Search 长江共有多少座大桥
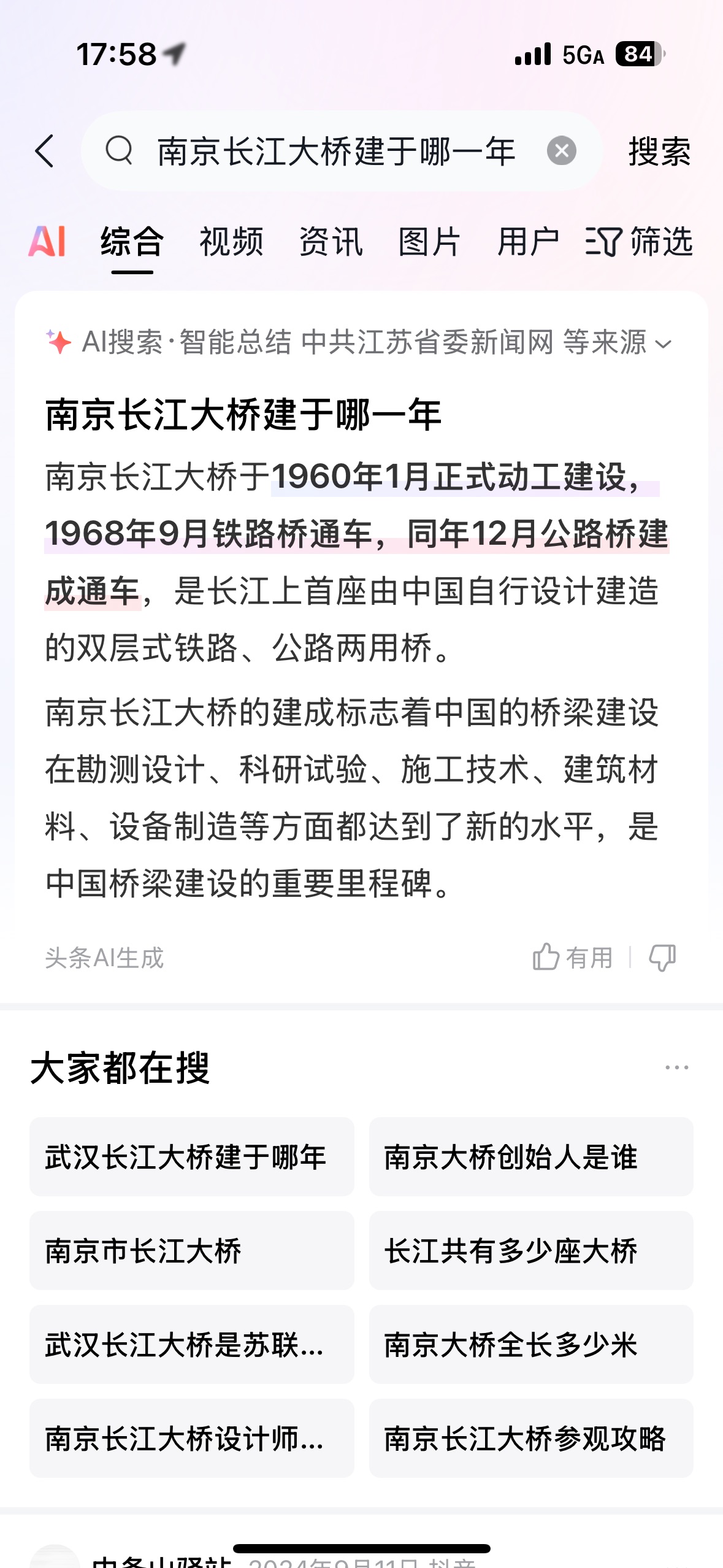This screenshot has height=1568, width=723. (x=531, y=1251)
